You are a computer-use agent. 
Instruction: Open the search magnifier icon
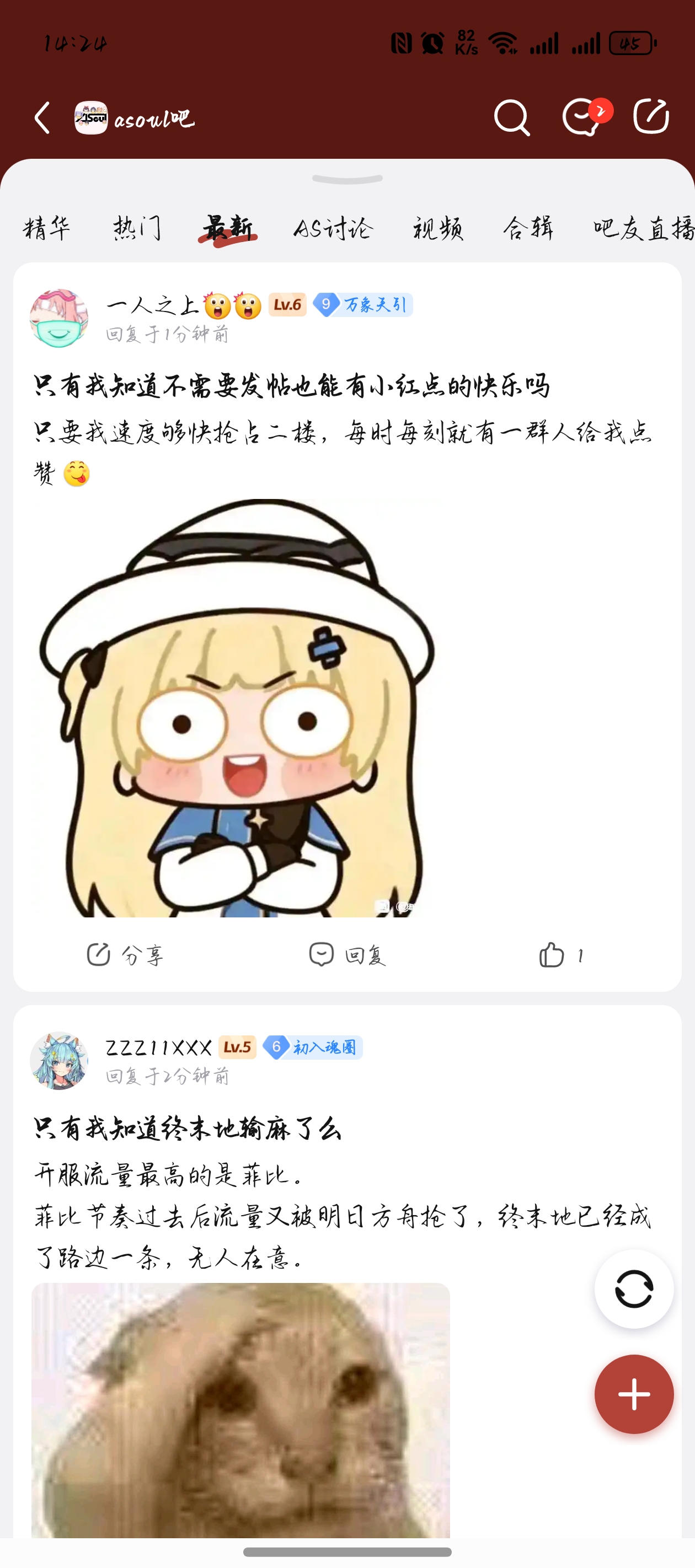(x=512, y=118)
